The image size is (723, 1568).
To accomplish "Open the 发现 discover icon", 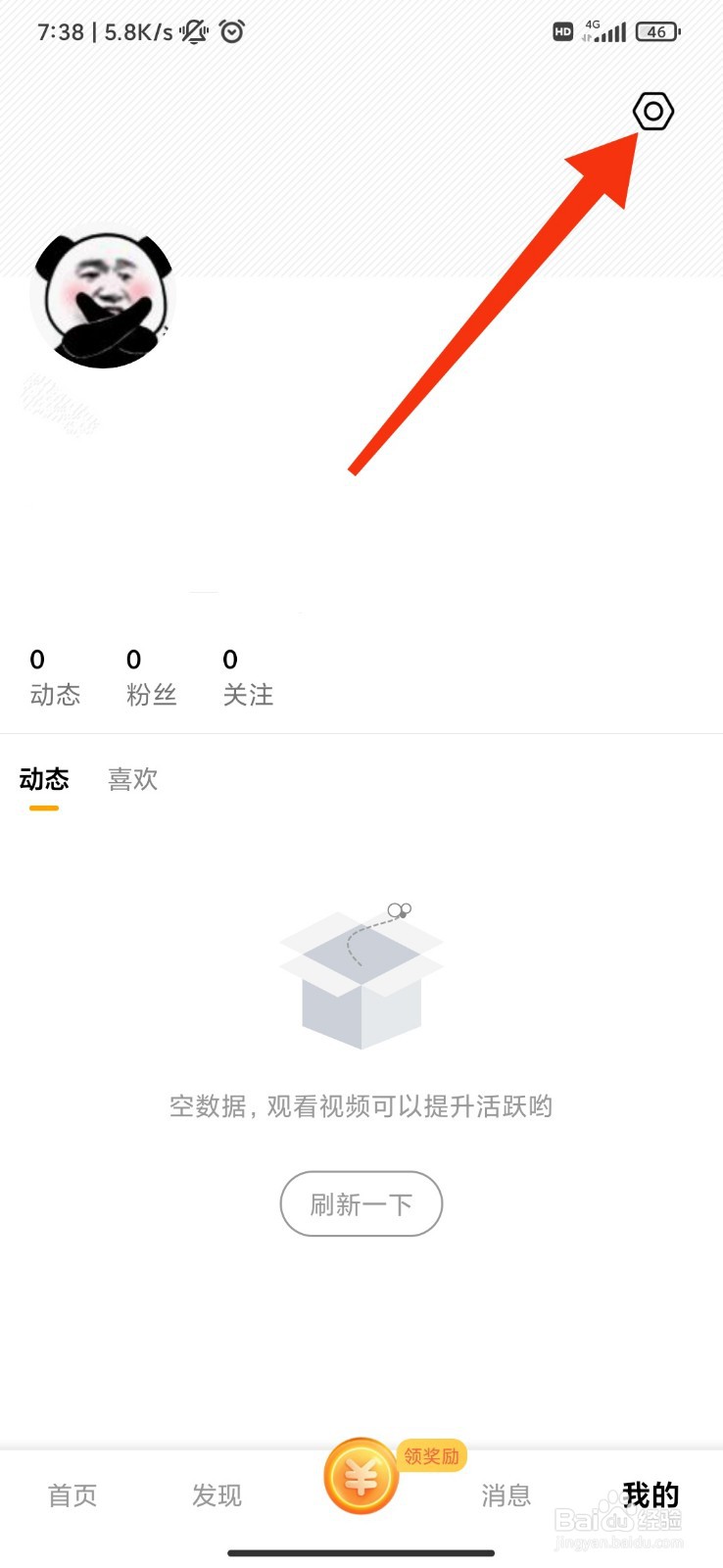I will point(216,1494).
